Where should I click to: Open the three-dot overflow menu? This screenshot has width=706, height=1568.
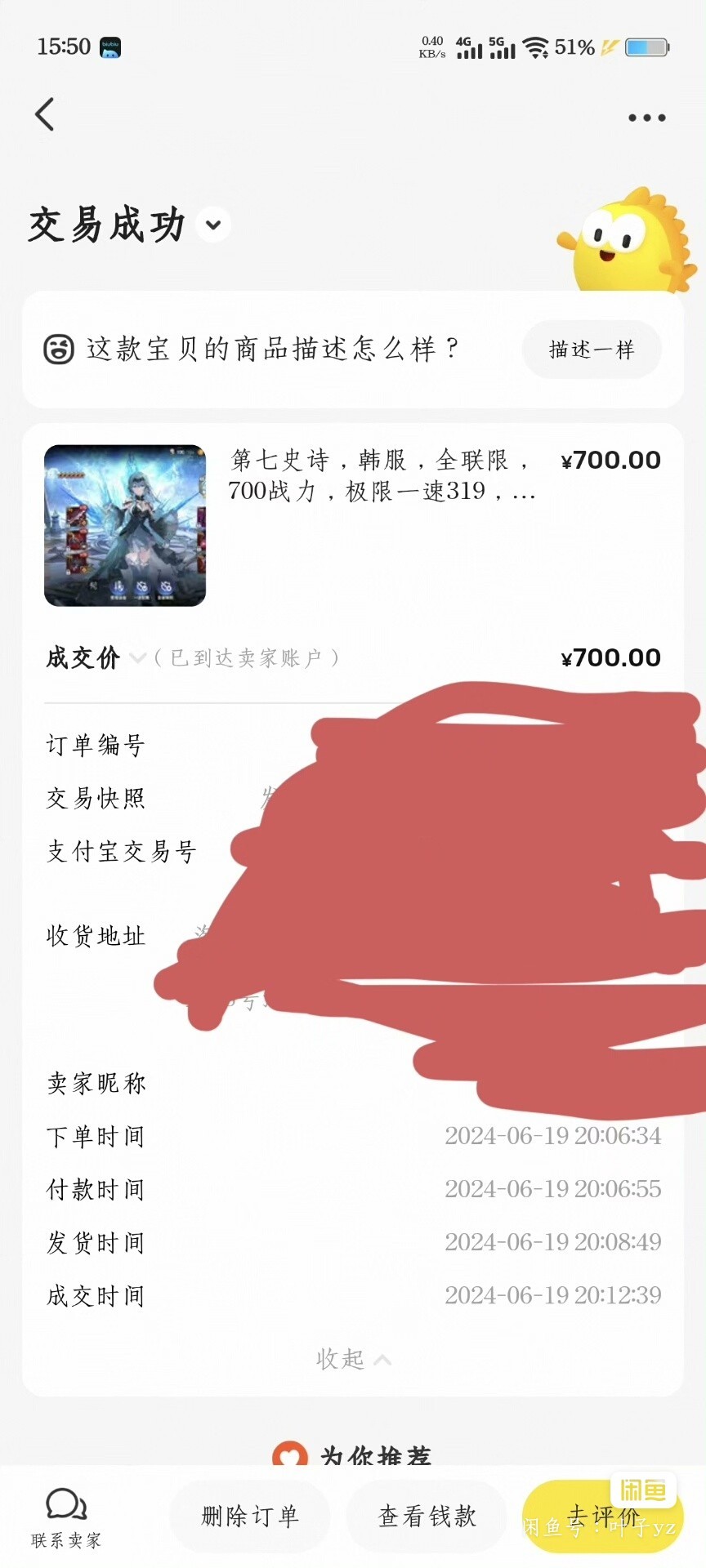pyautogui.click(x=646, y=118)
